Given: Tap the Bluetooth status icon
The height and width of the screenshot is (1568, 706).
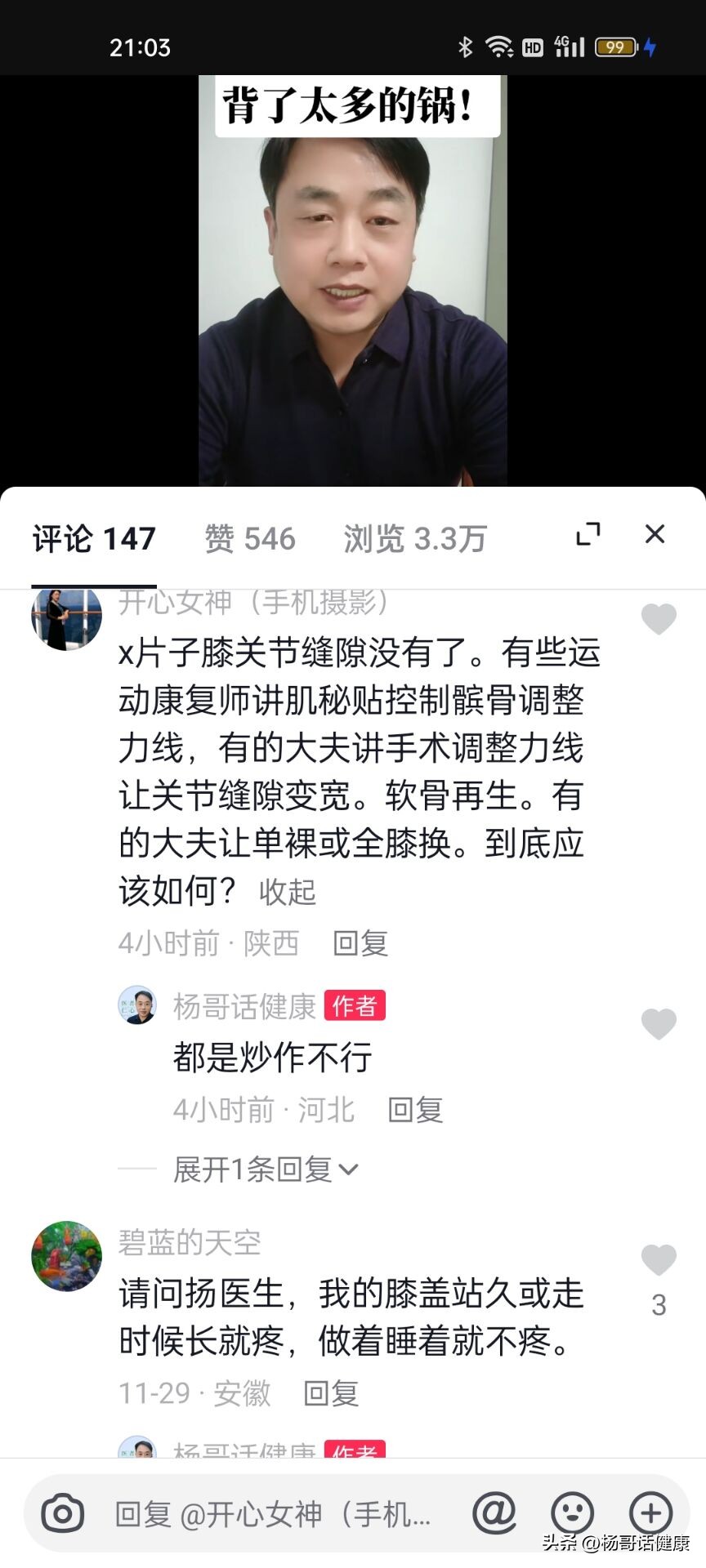Looking at the screenshot, I should coord(467,47).
